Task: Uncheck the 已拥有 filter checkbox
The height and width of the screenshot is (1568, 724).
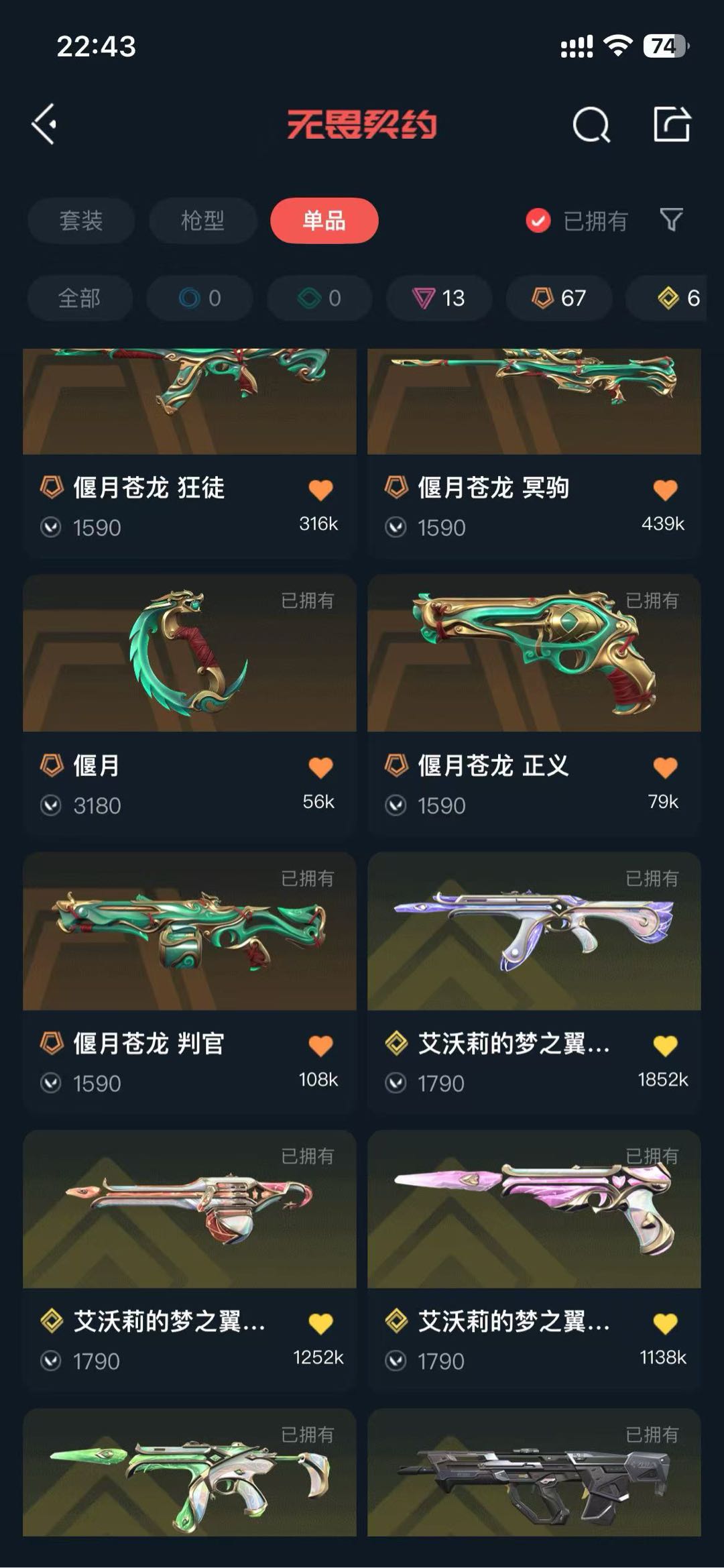Action: point(538,221)
